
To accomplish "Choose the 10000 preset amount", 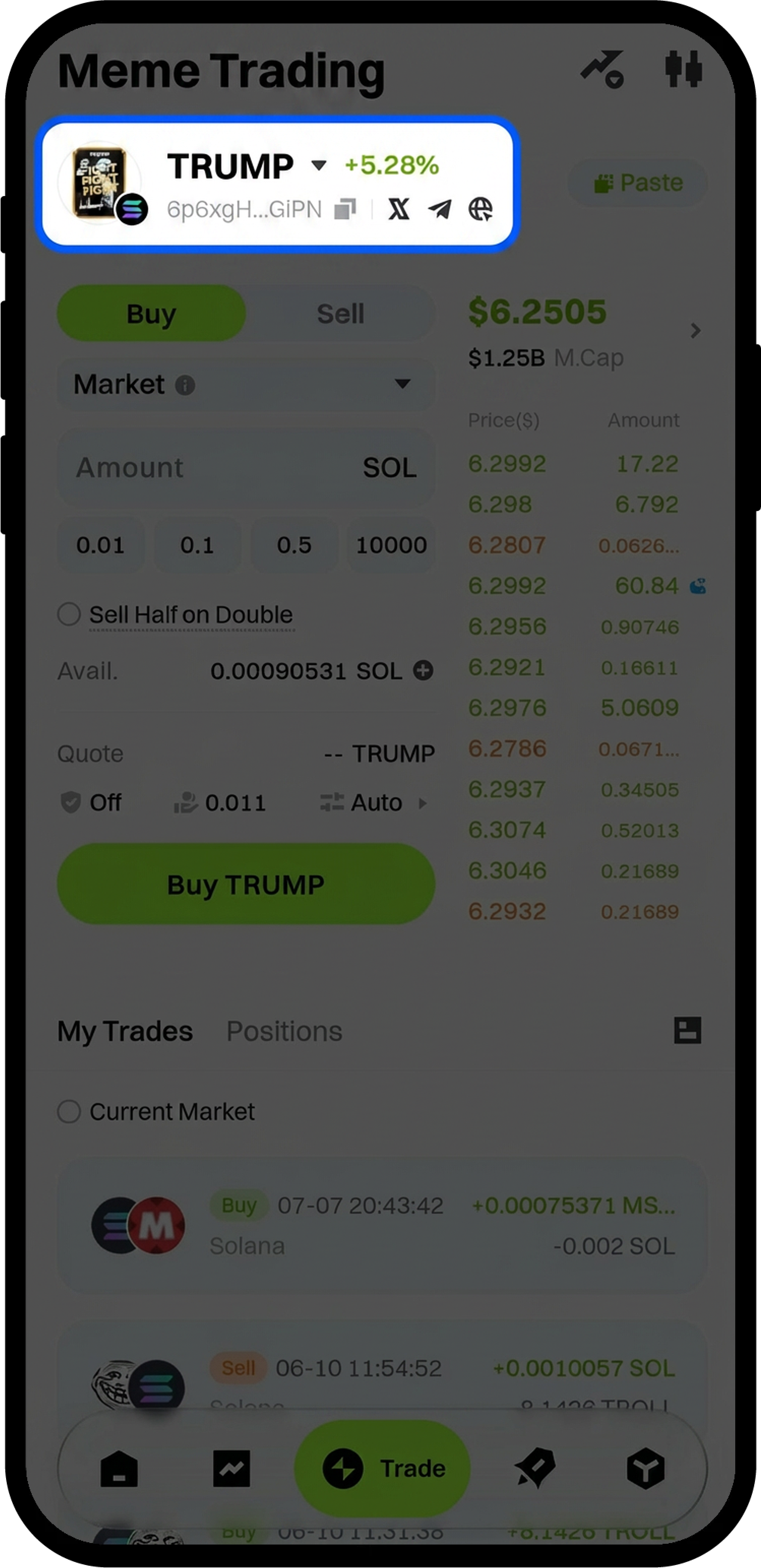I will click(391, 545).
